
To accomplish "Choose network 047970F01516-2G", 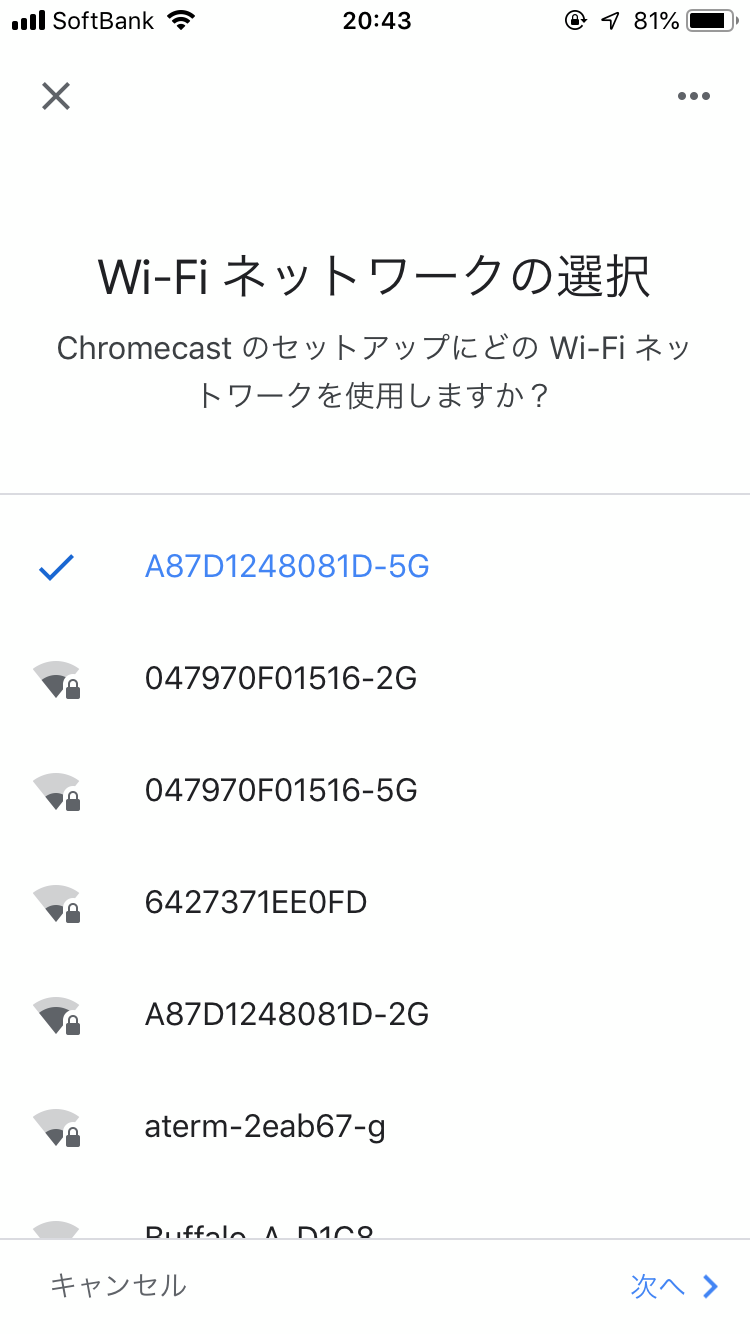I will [x=375, y=680].
